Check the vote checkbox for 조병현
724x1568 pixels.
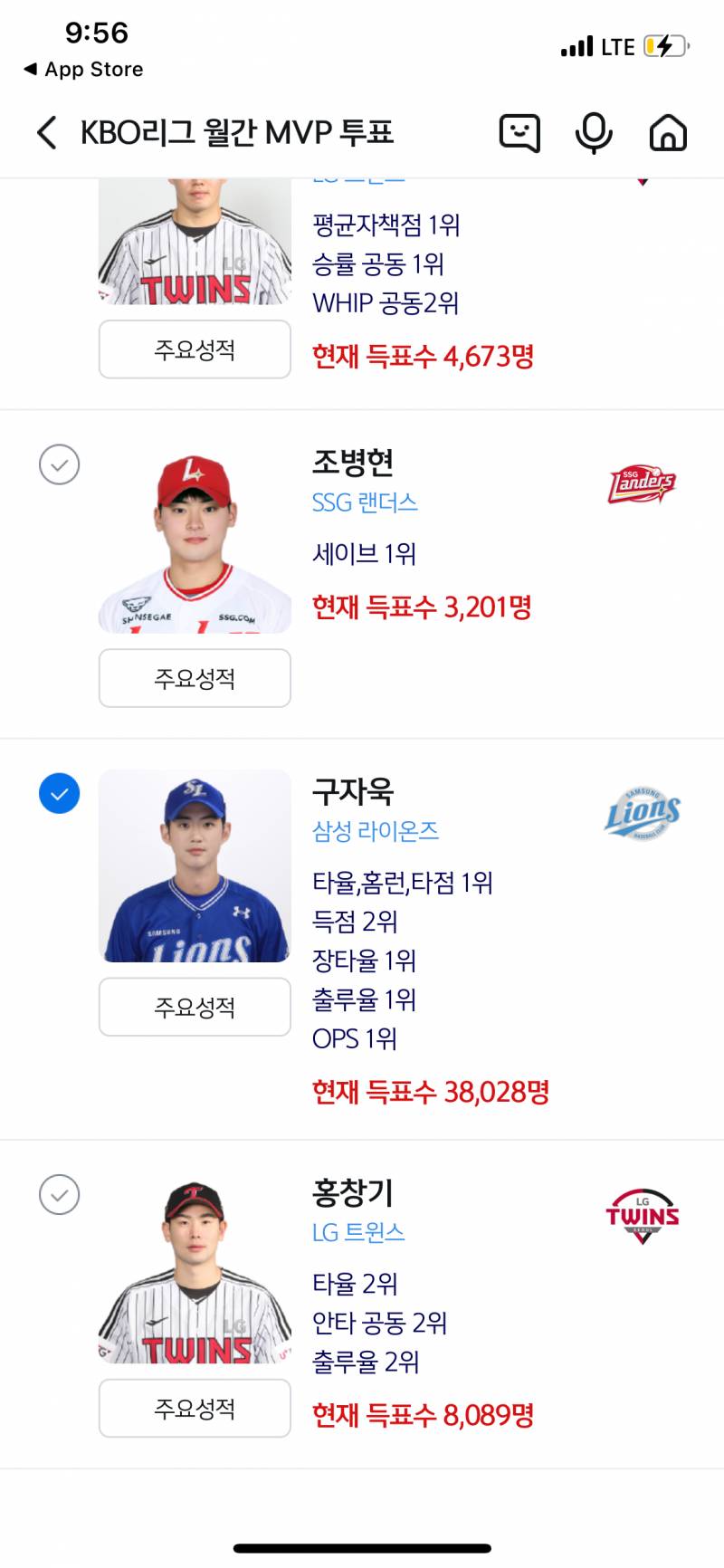click(60, 465)
